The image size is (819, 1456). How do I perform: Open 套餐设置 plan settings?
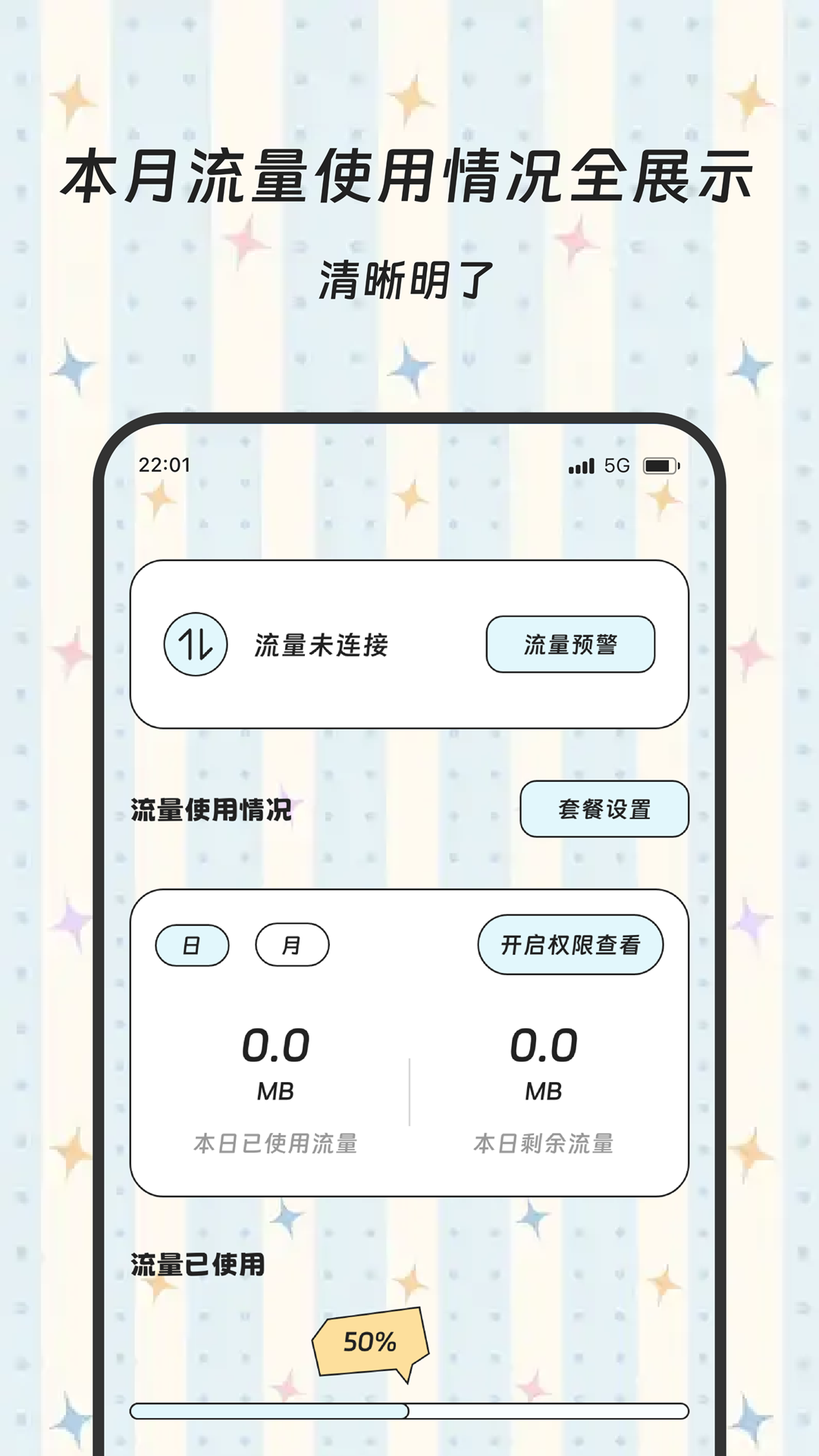tap(605, 810)
